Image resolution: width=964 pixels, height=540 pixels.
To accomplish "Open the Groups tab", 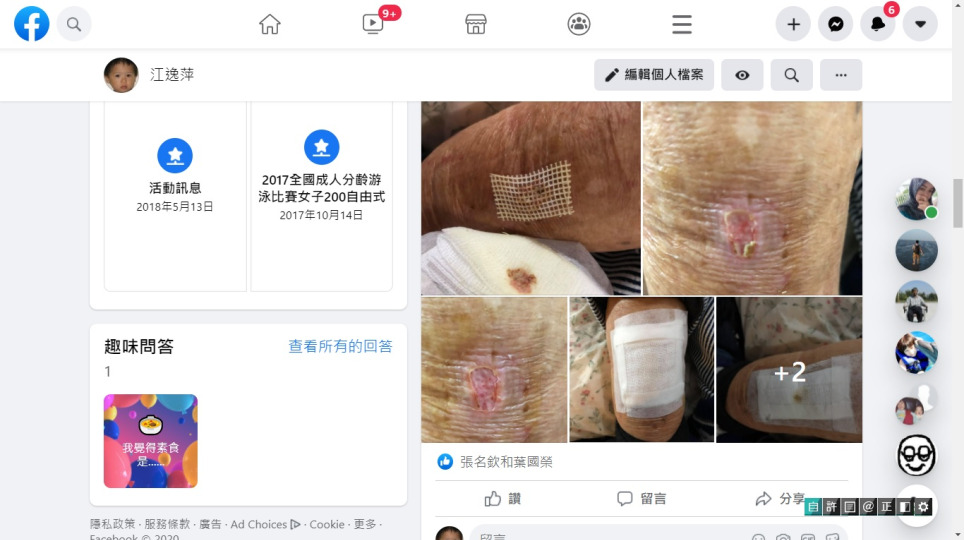I will coord(579,25).
